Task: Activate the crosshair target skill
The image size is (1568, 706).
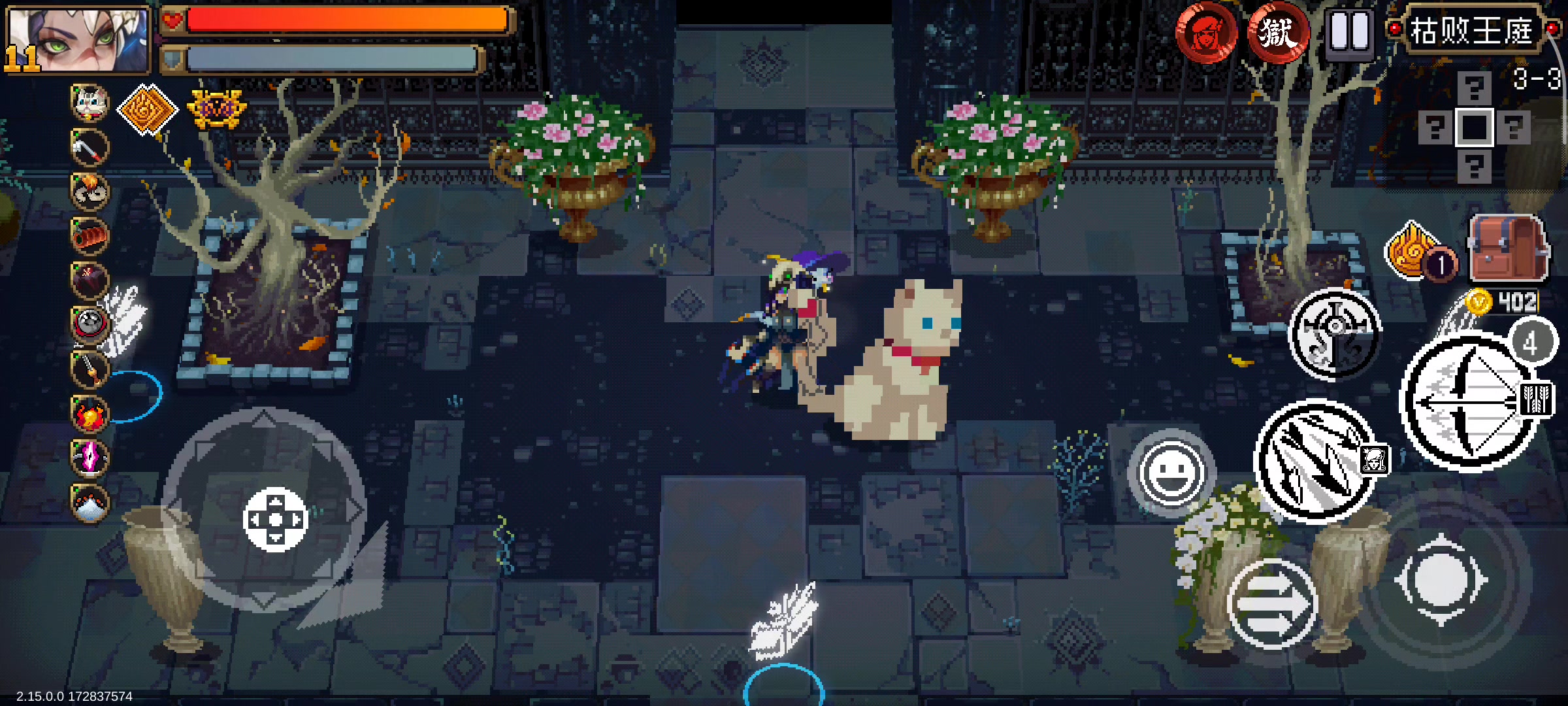Action: coord(1335,333)
